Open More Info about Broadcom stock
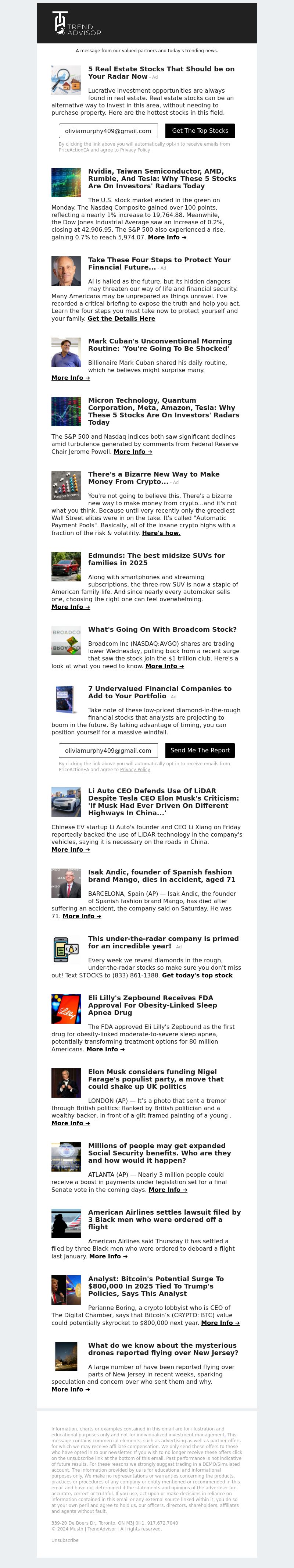The width and height of the screenshot is (294, 1568). [x=164, y=666]
